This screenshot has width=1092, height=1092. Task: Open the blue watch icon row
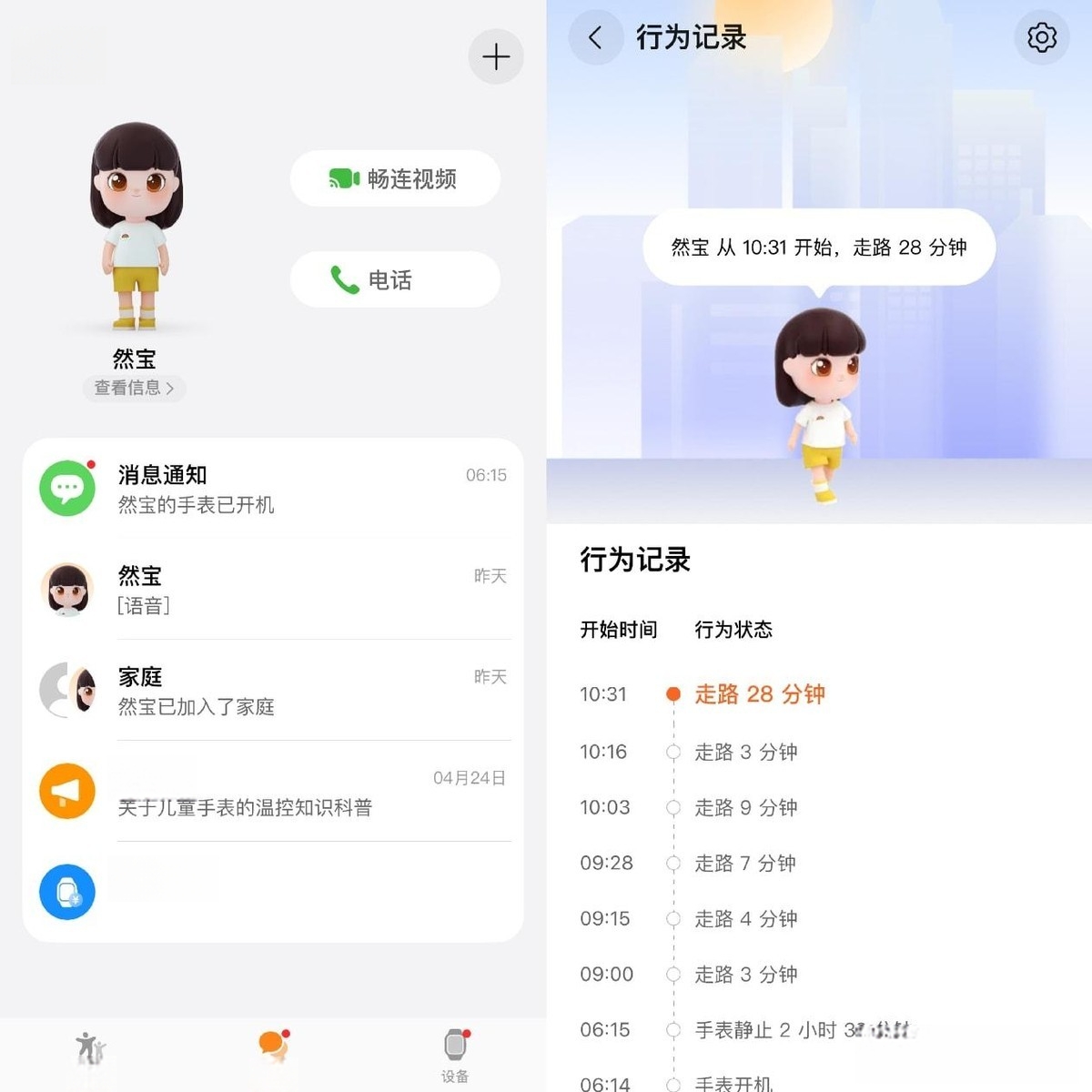(x=273, y=892)
